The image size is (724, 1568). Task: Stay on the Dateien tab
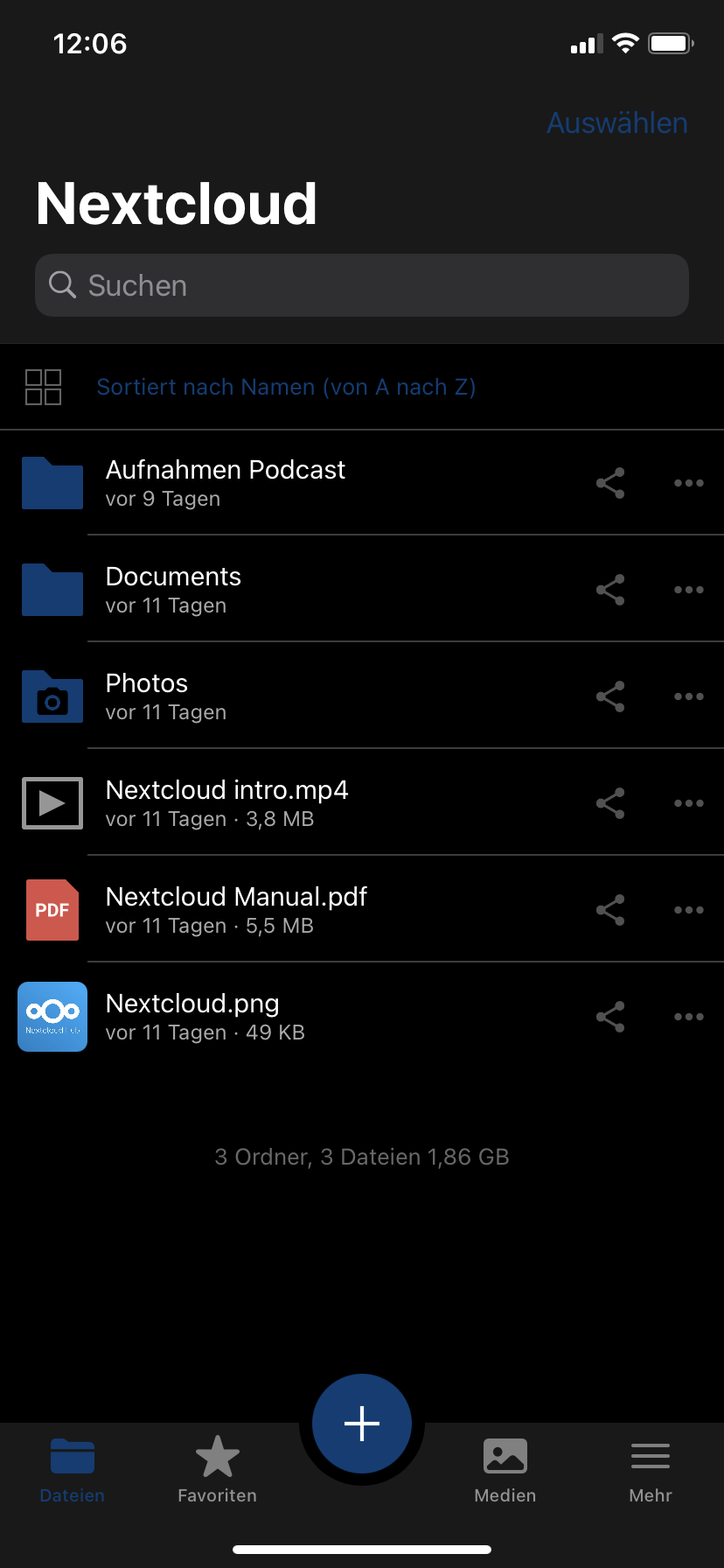tap(72, 1470)
